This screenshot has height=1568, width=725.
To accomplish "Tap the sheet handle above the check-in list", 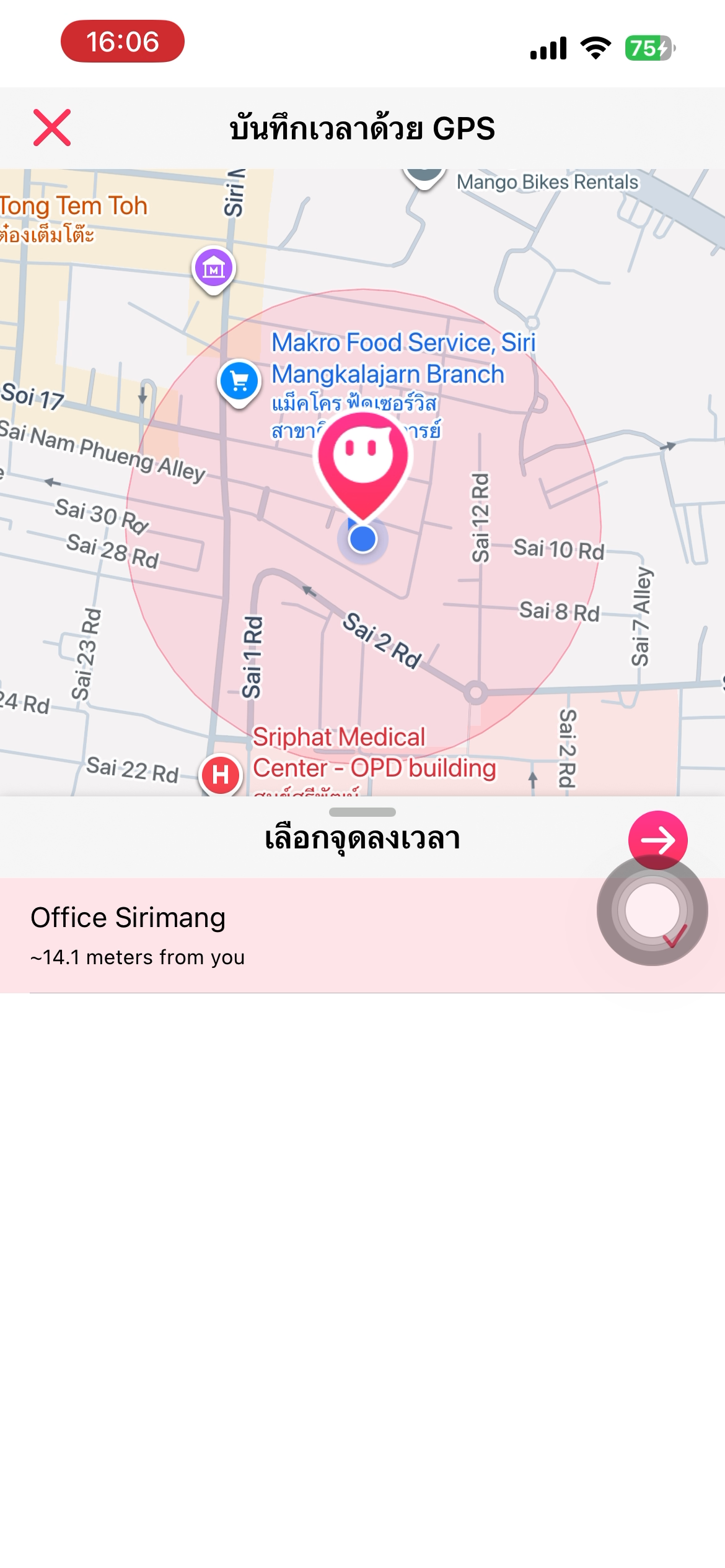I will [362, 812].
